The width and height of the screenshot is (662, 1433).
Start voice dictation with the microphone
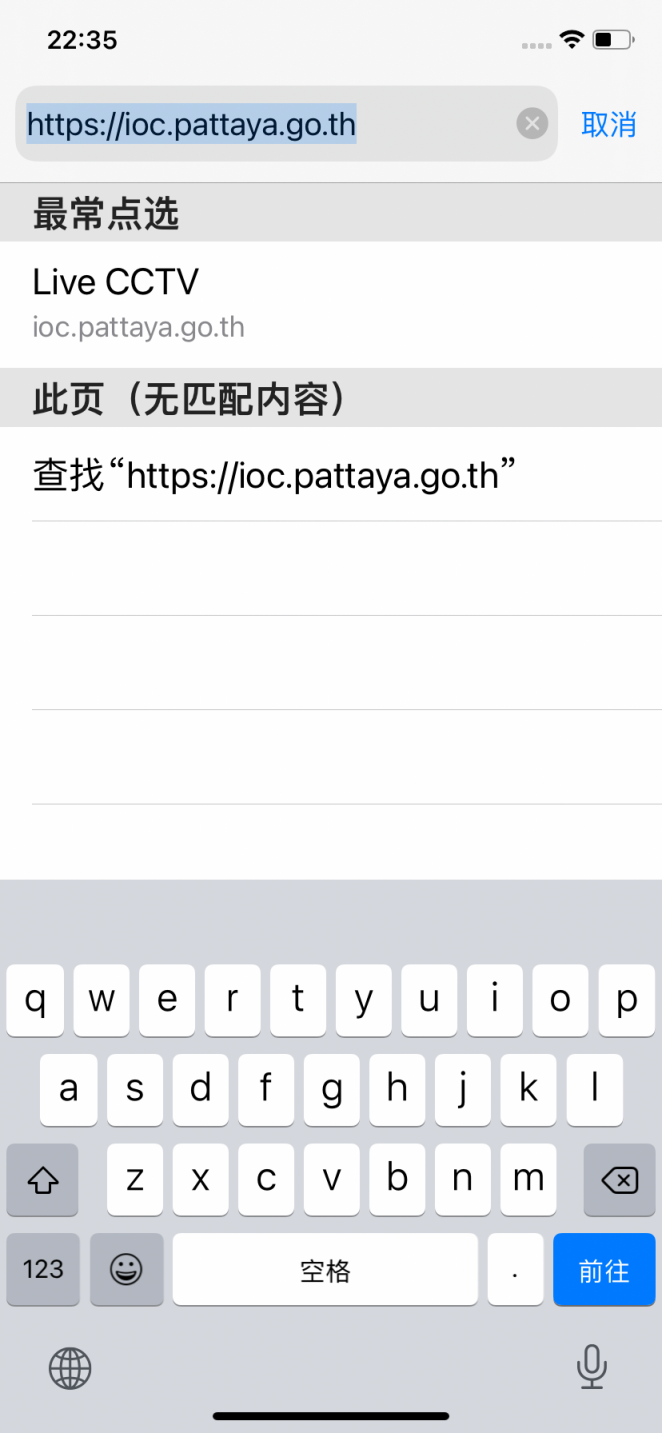(x=592, y=1367)
